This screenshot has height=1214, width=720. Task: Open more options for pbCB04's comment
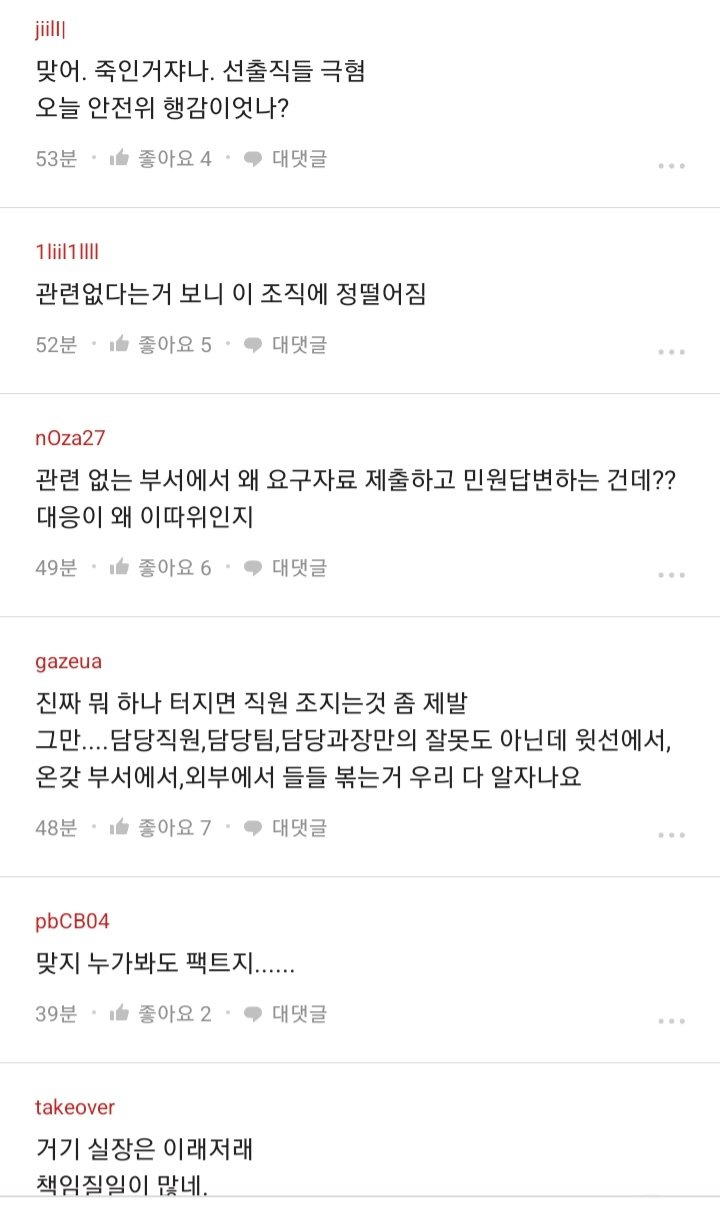point(671,1021)
